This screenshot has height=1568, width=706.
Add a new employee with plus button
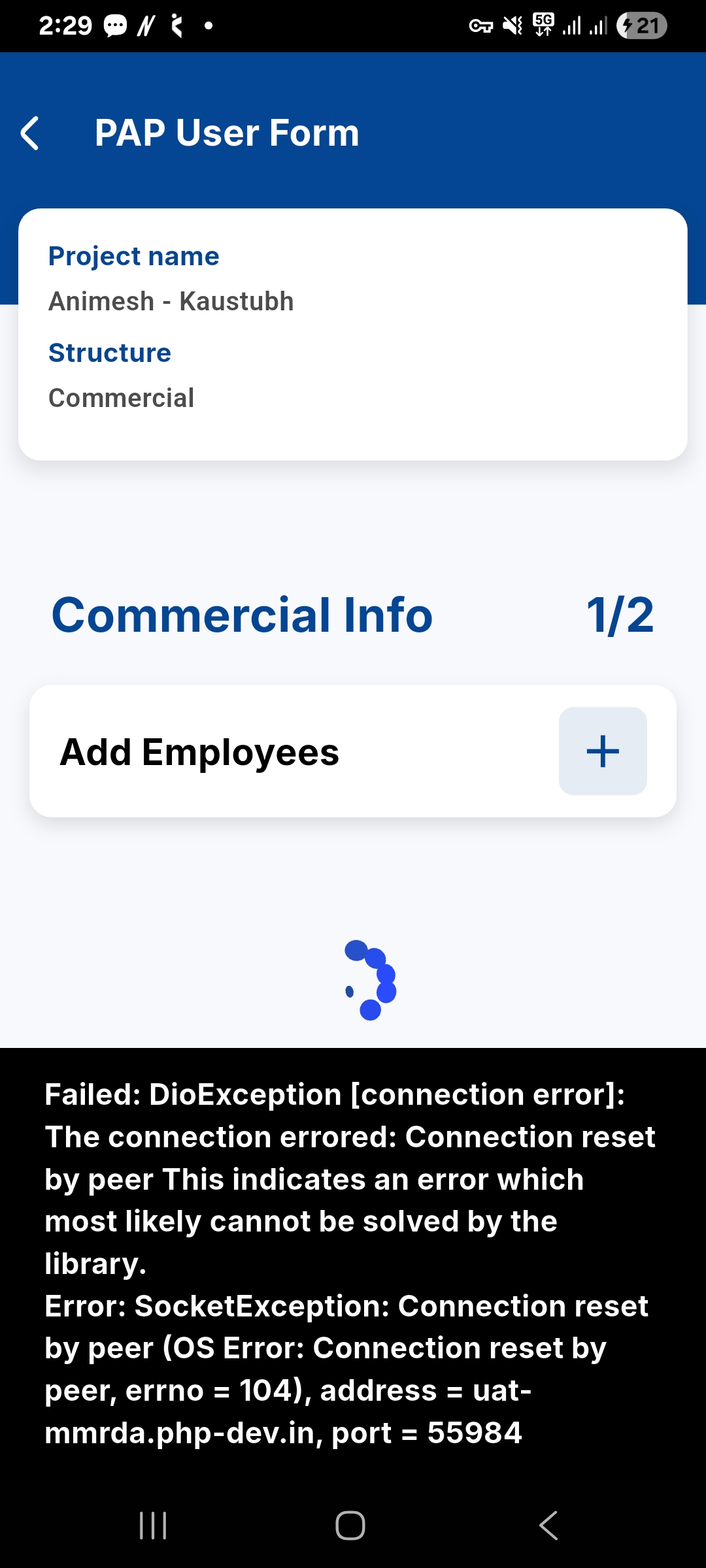pyautogui.click(x=602, y=751)
